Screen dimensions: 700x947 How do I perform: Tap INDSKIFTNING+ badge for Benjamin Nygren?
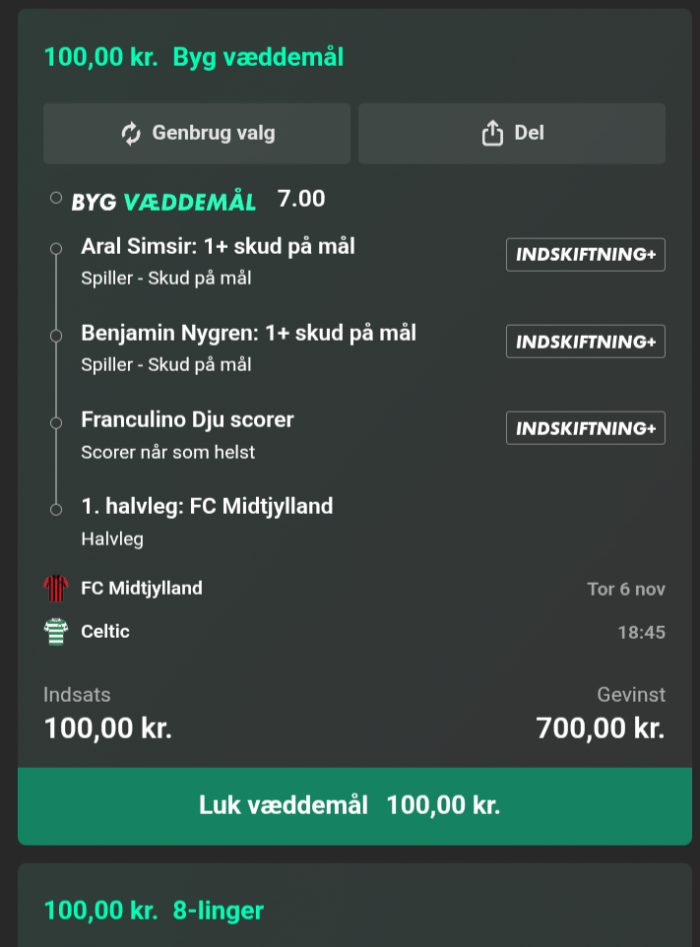(x=585, y=342)
